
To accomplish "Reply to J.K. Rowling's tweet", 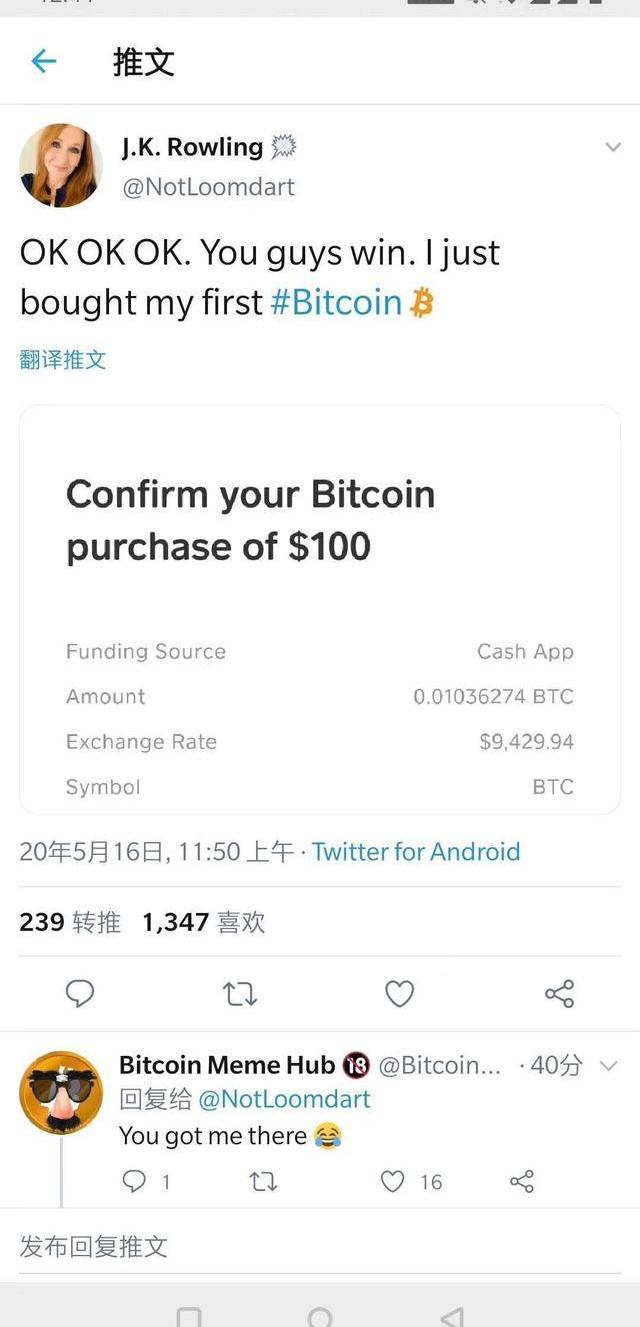I will pos(80,993).
